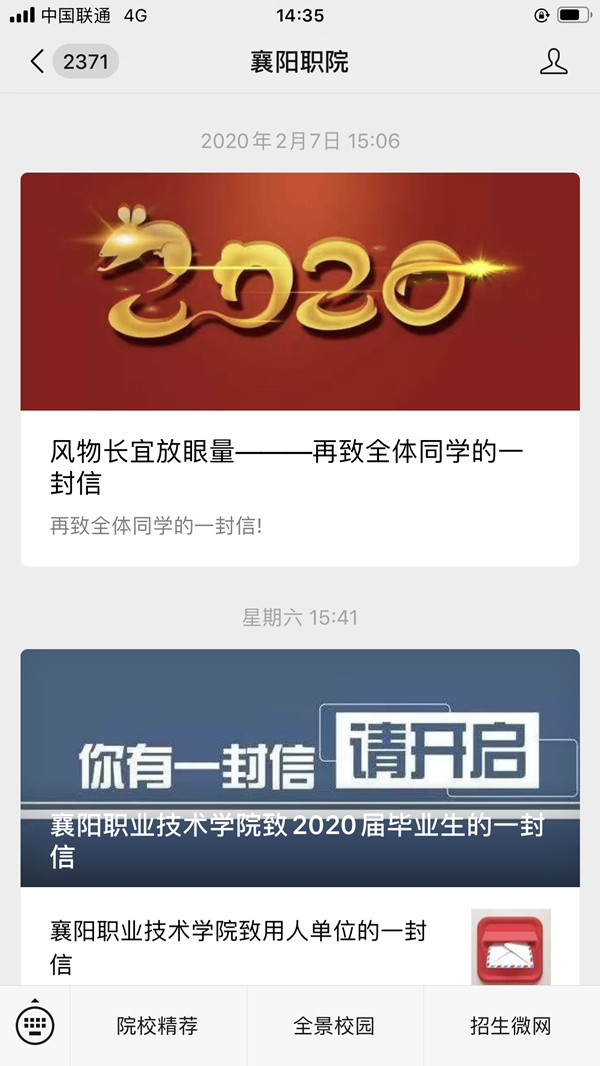Open the 襄阳职院 account profile icon

pyautogui.click(x=554, y=62)
